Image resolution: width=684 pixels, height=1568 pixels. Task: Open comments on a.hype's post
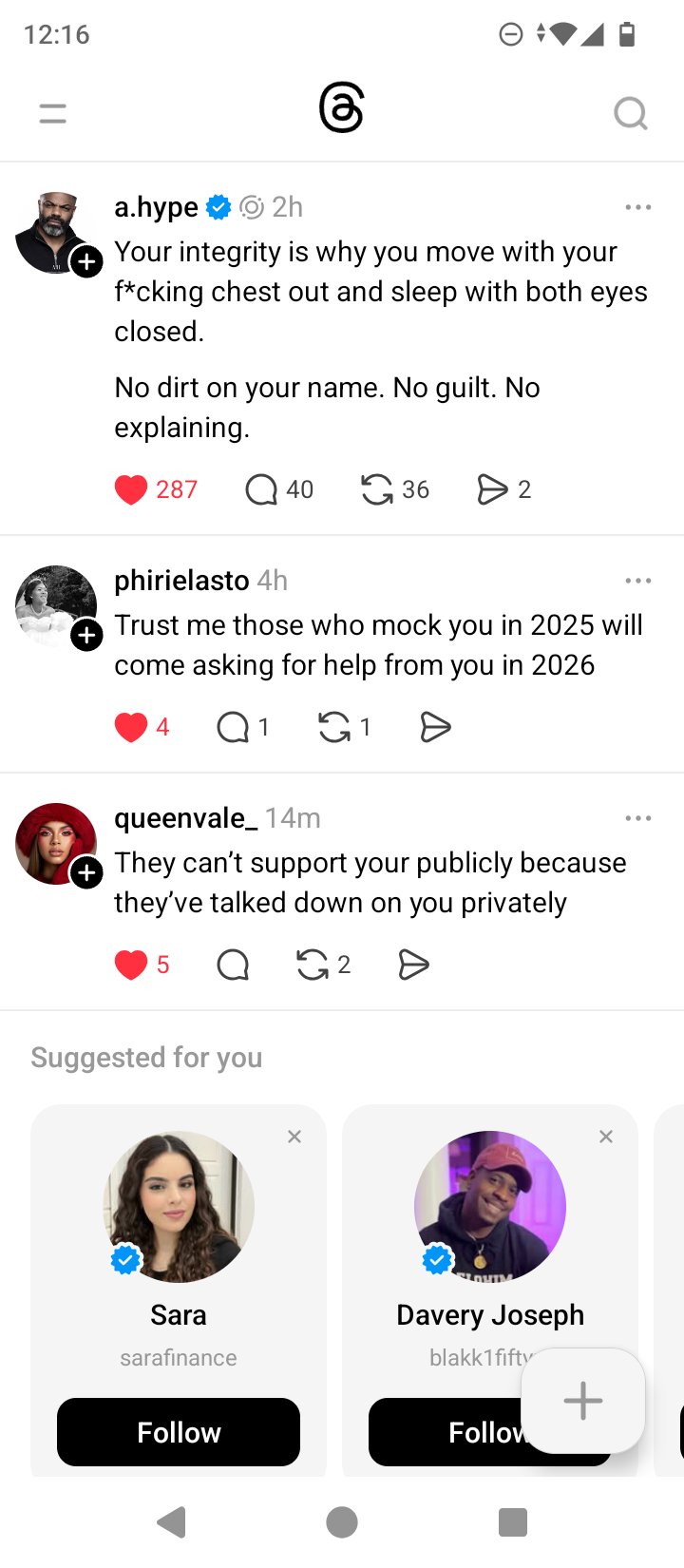click(x=261, y=489)
